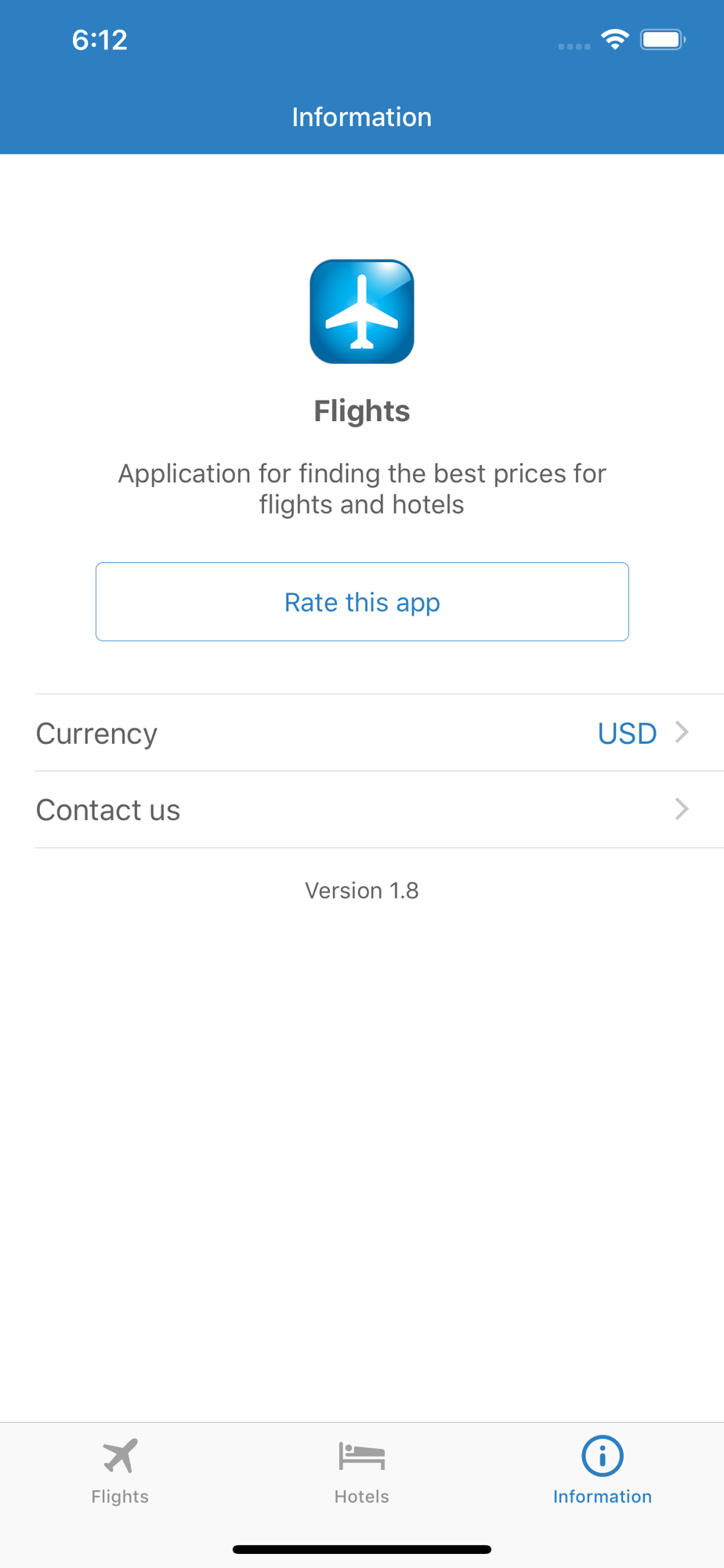
Task: Switch to the Flights tab
Action: click(x=120, y=1472)
